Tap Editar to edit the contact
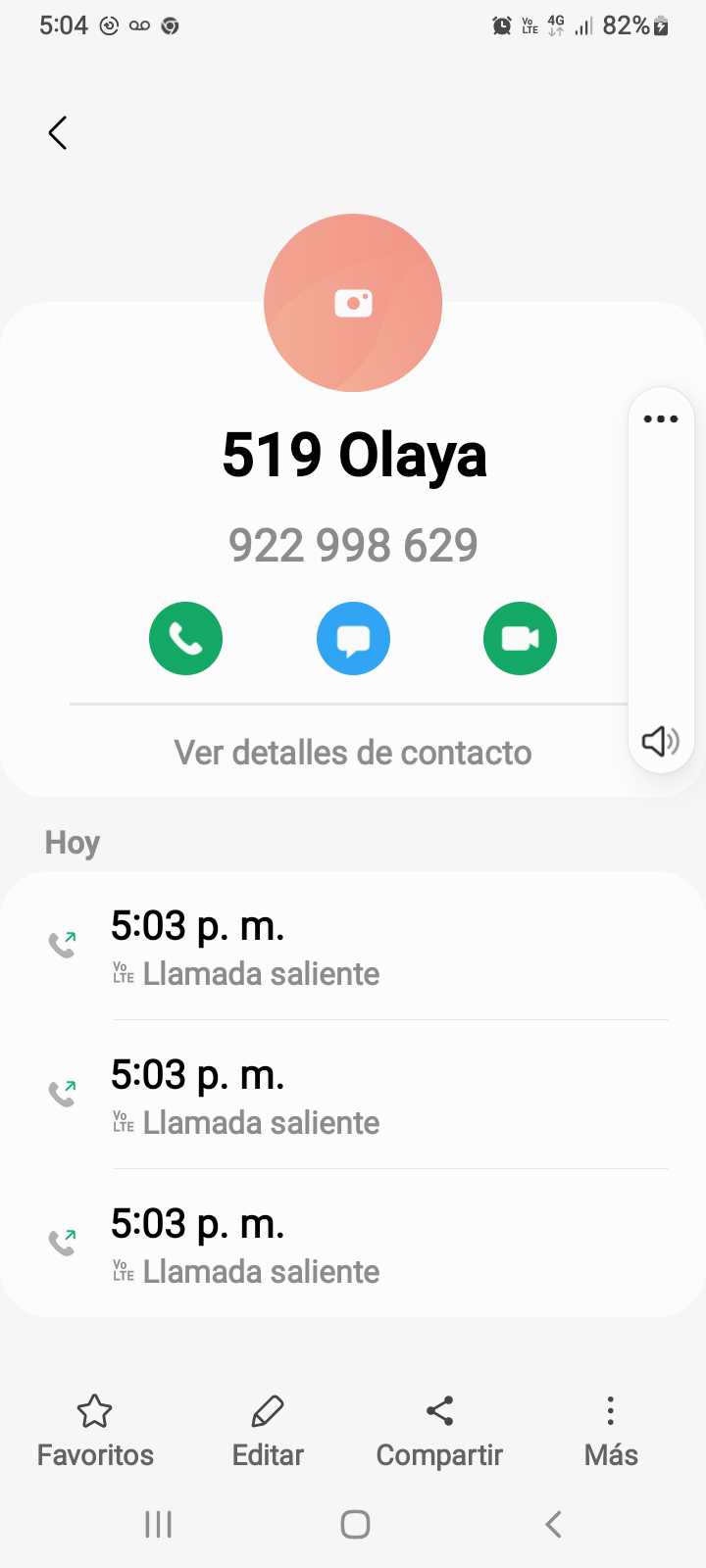This screenshot has width=706, height=1568. [268, 1431]
